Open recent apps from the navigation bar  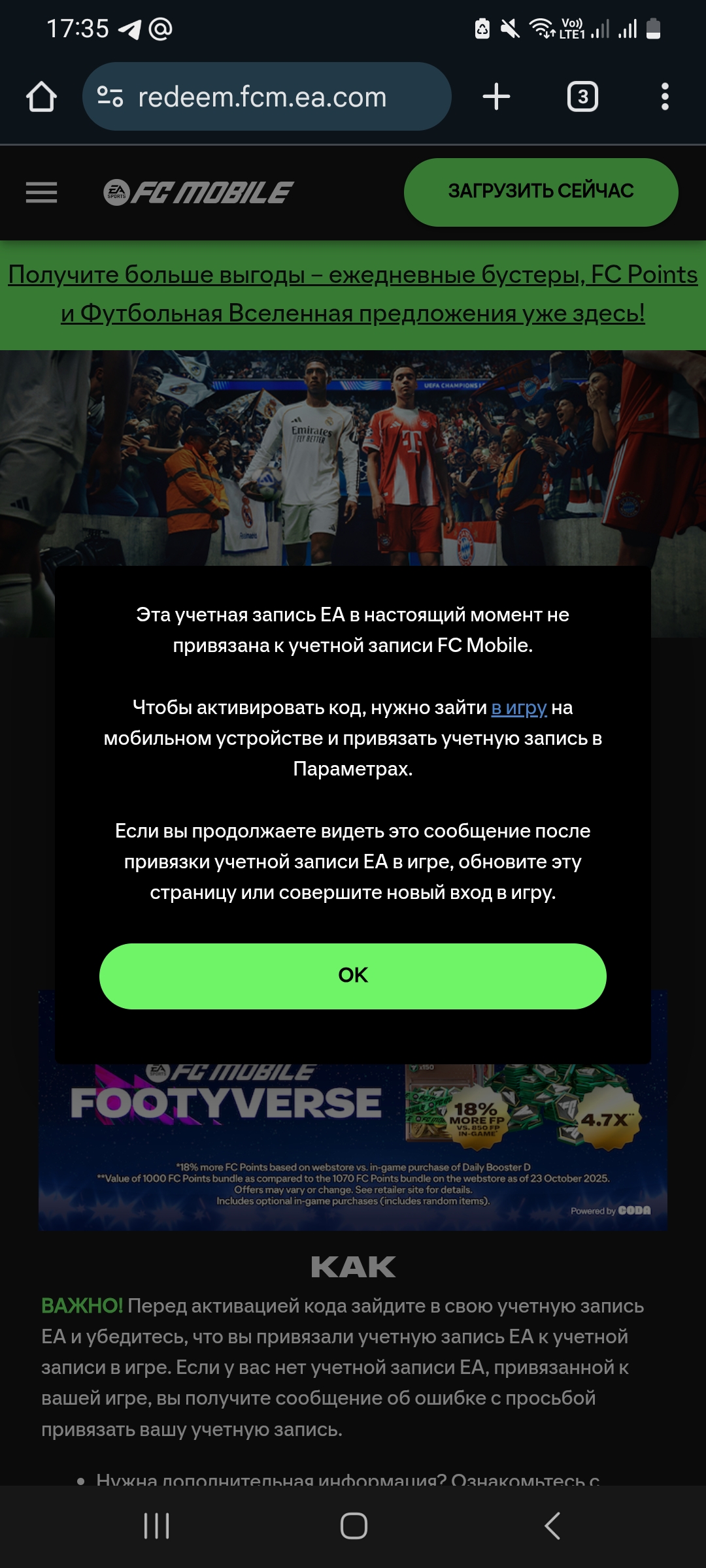click(x=156, y=1526)
